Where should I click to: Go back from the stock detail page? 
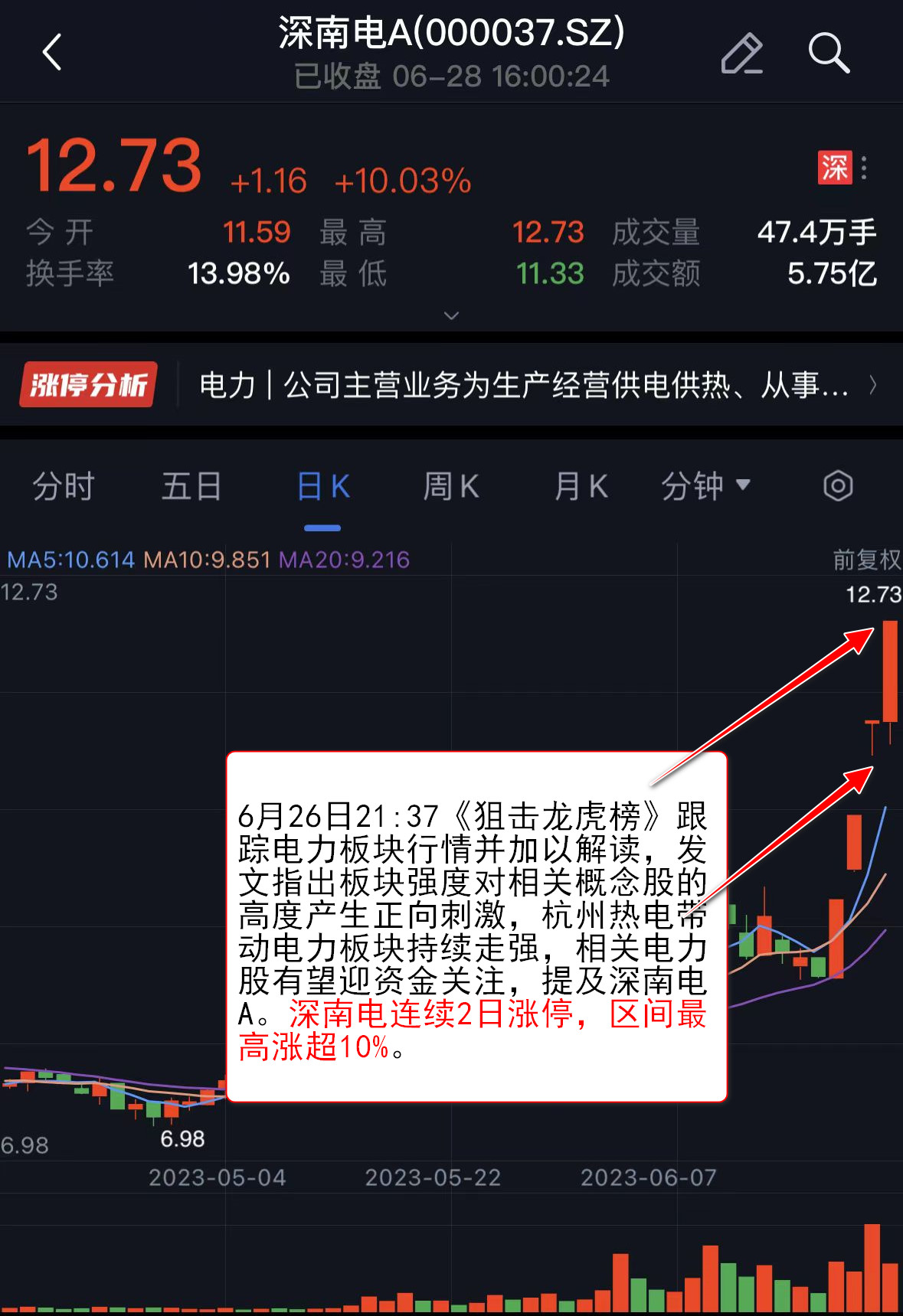click(x=52, y=53)
